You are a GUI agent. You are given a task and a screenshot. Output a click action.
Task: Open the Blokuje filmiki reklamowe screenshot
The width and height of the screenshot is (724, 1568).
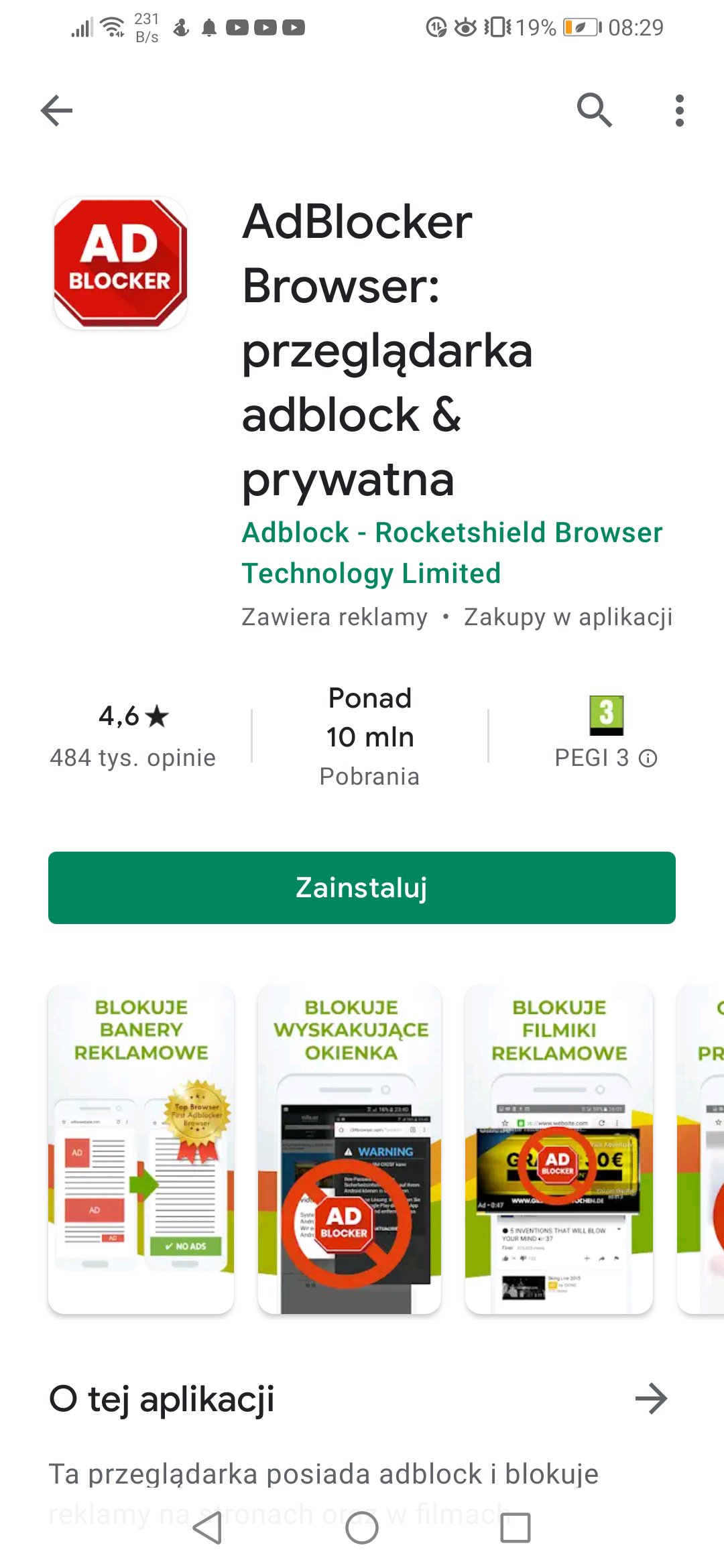click(559, 1149)
